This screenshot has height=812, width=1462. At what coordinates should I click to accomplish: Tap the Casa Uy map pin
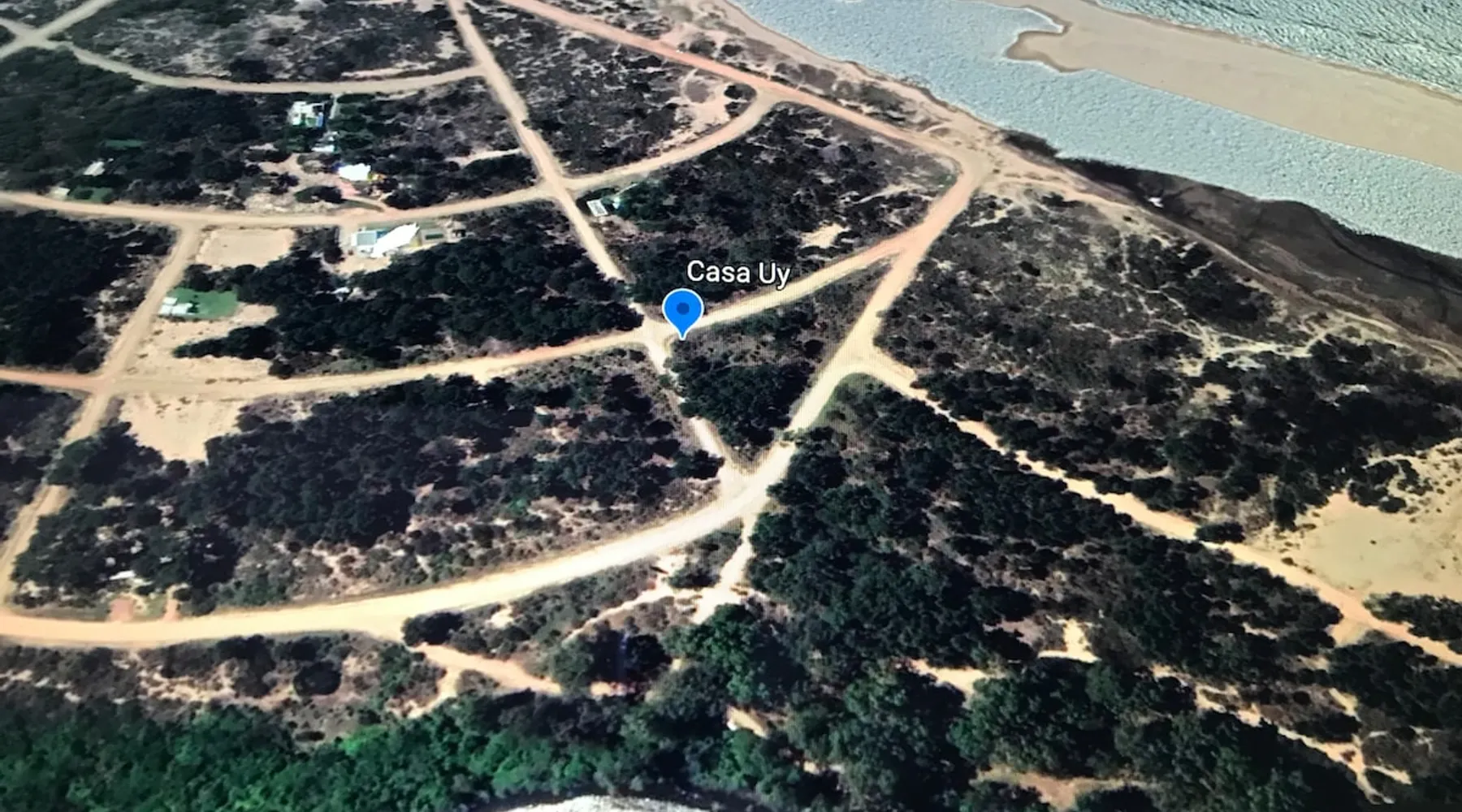click(x=682, y=312)
